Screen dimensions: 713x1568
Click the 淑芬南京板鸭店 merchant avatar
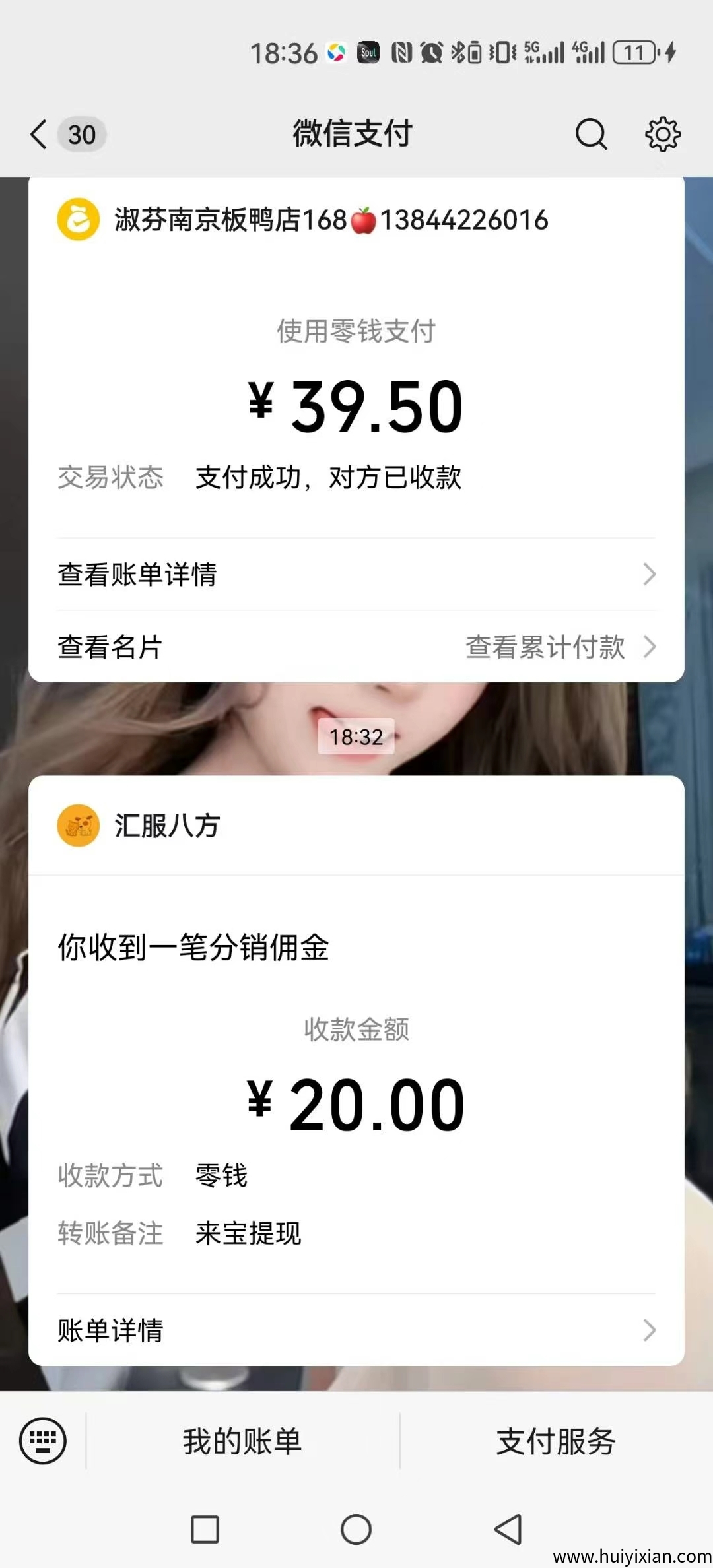click(x=77, y=220)
